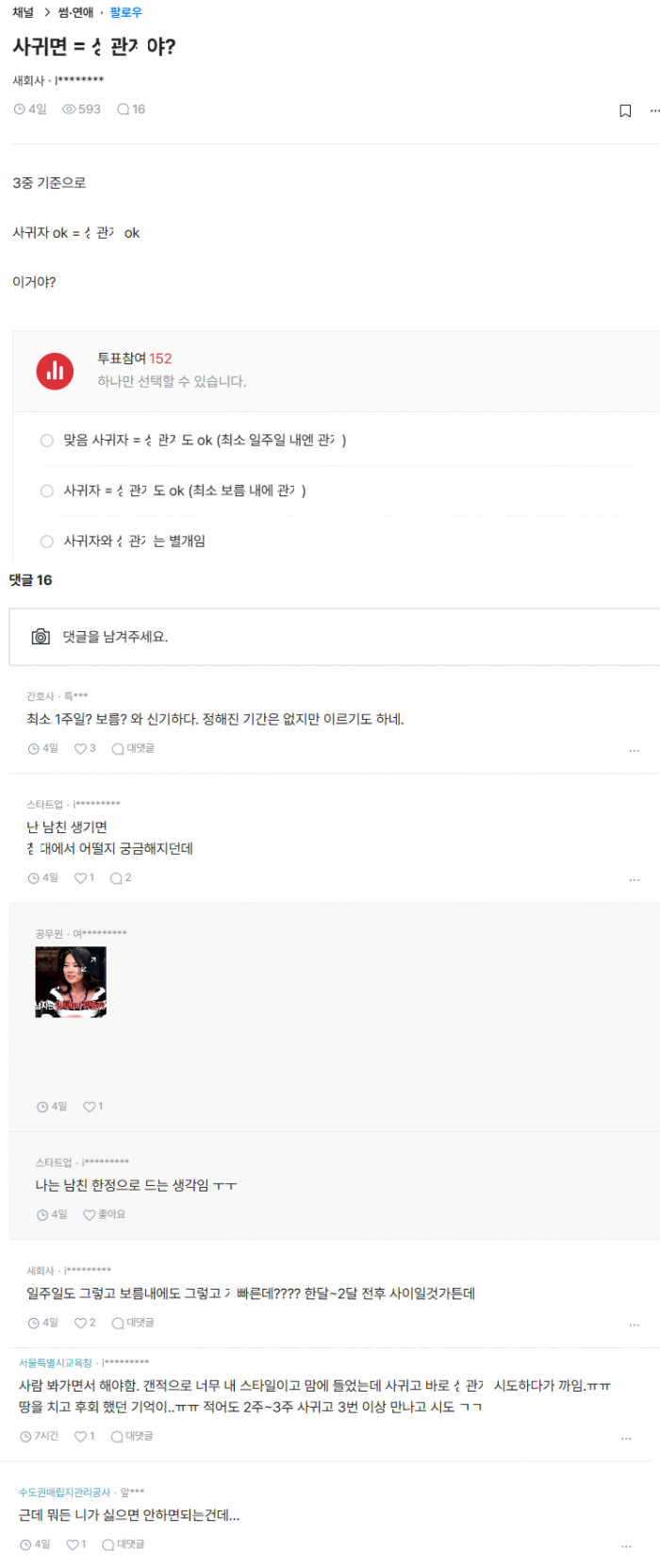Reply (대댓글) to the 간호사 comment

click(133, 748)
